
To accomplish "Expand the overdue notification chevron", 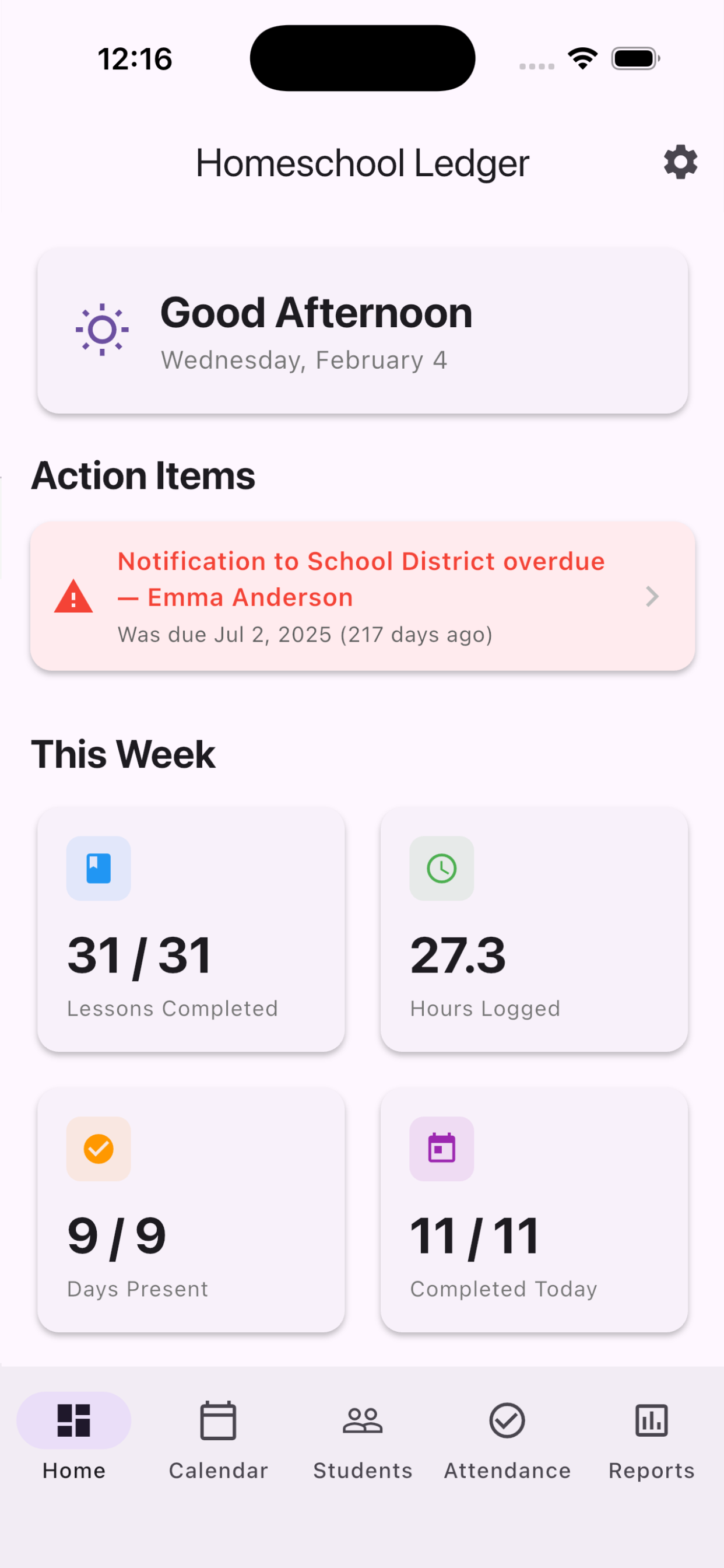I will click(652, 597).
